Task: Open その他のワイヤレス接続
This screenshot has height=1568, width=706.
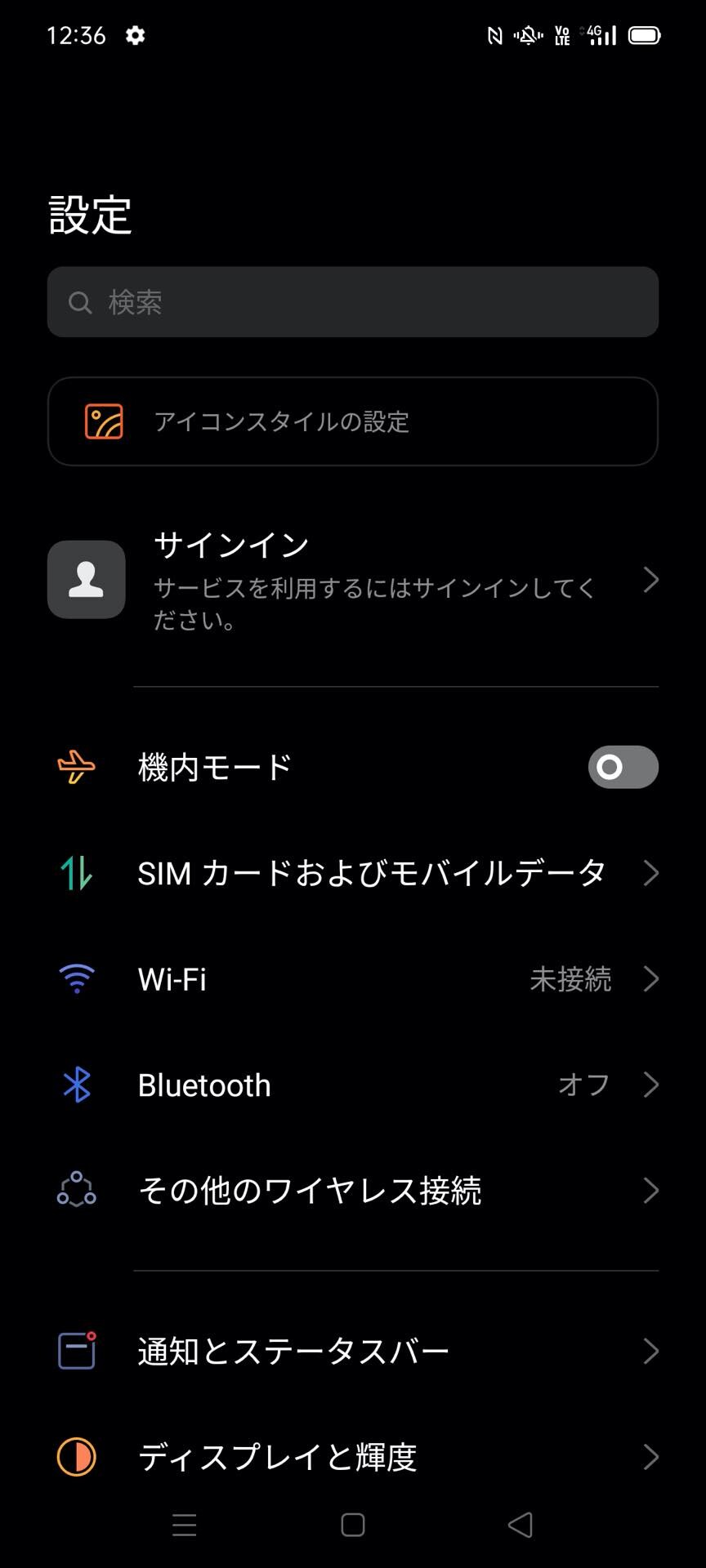Action: pyautogui.click(x=353, y=1191)
